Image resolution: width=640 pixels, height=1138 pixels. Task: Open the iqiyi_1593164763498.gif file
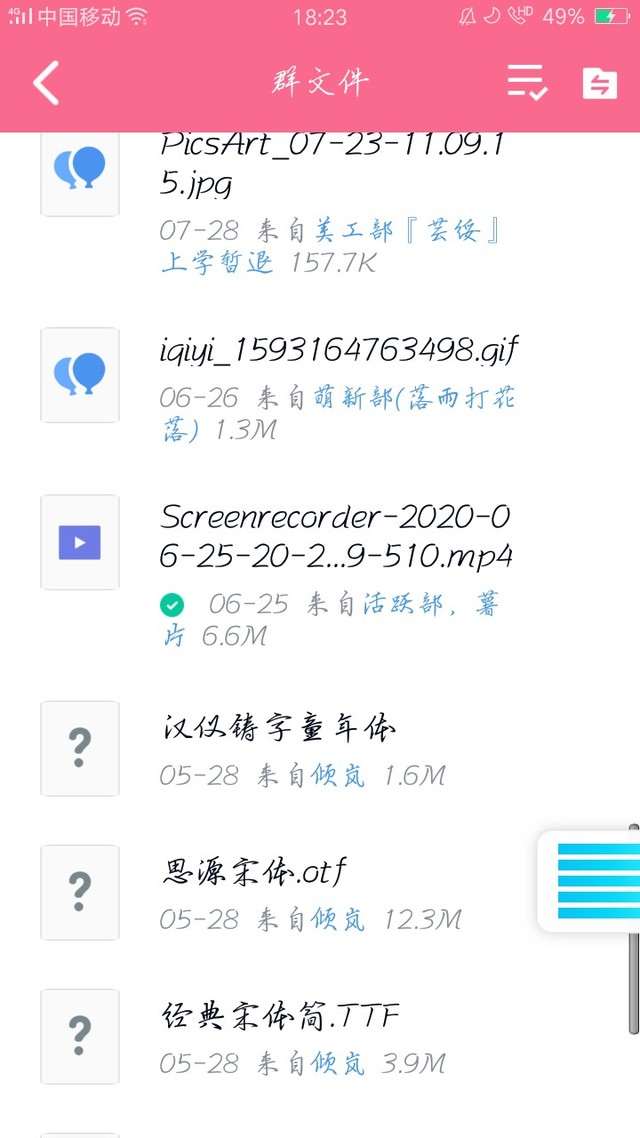point(338,351)
